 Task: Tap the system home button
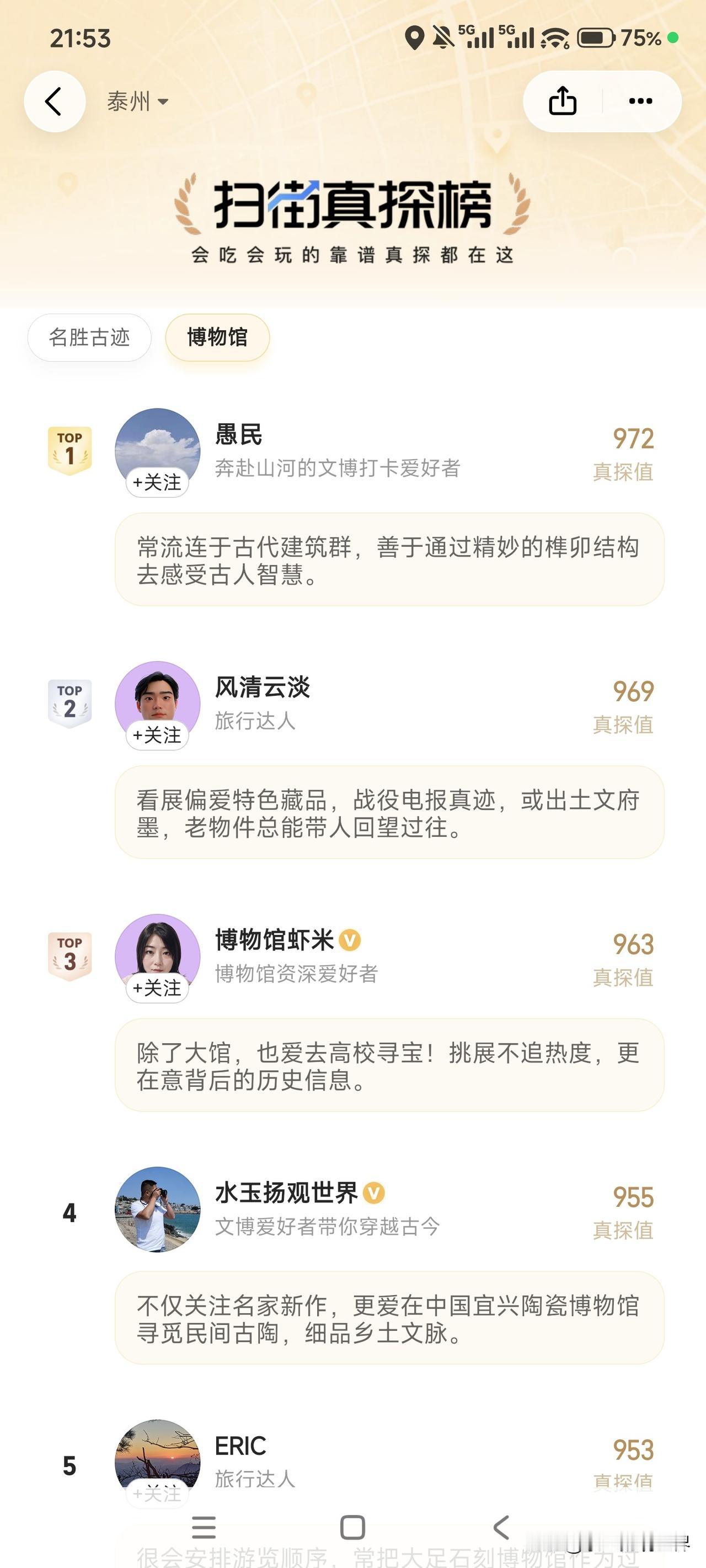[352, 1528]
